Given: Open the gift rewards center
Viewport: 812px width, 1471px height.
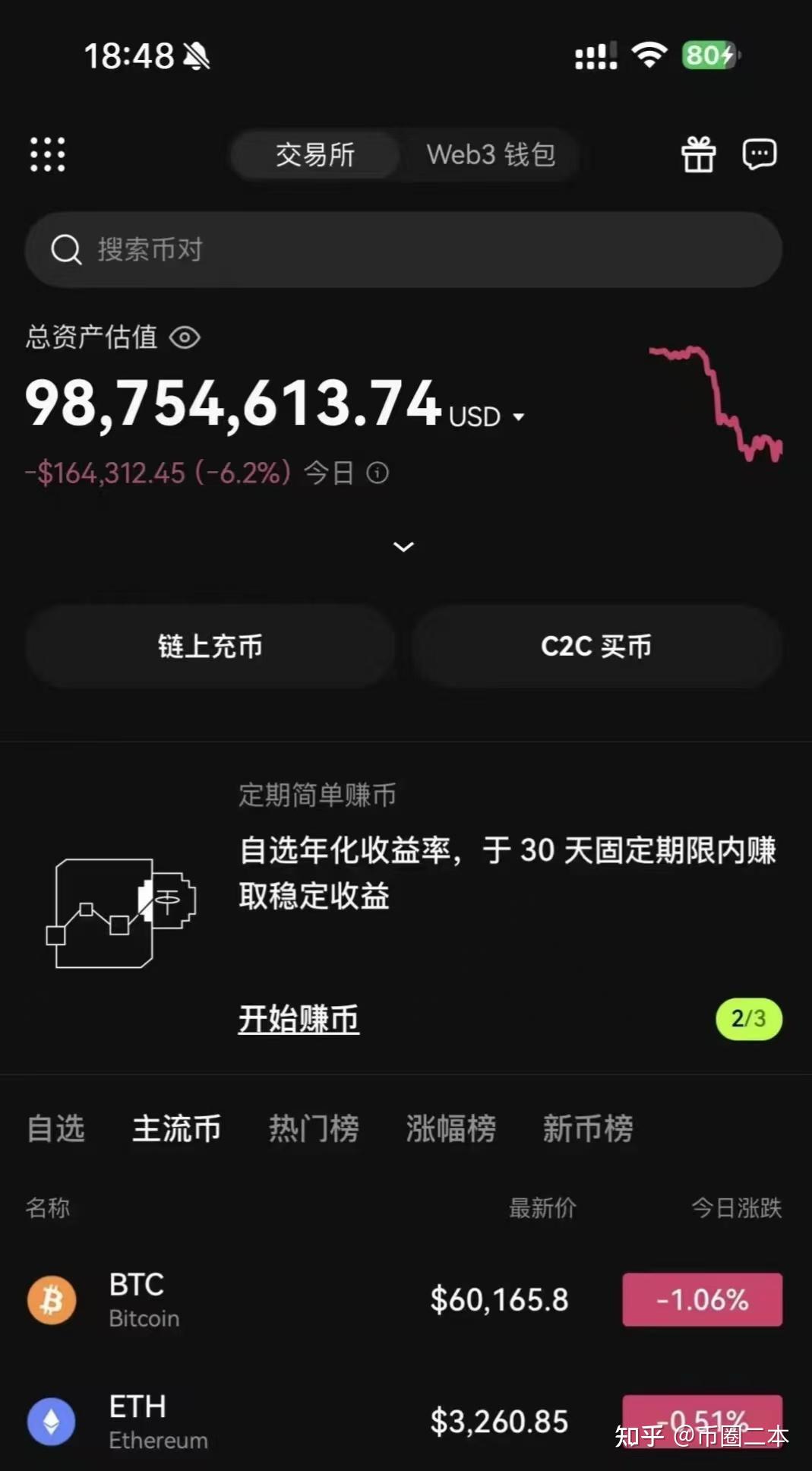Looking at the screenshot, I should 699,153.
